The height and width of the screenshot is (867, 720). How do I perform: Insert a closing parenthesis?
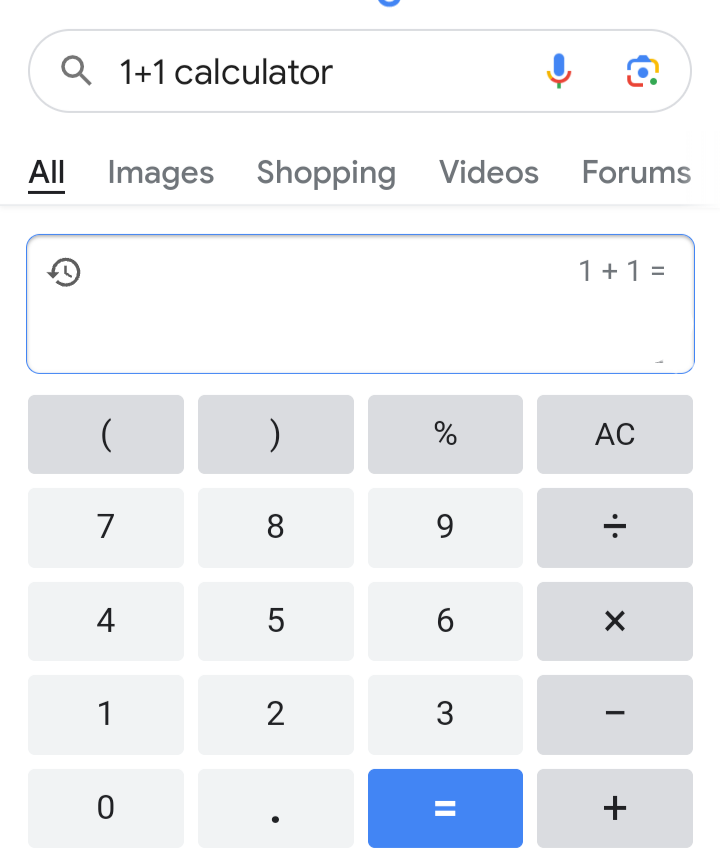tap(275, 434)
